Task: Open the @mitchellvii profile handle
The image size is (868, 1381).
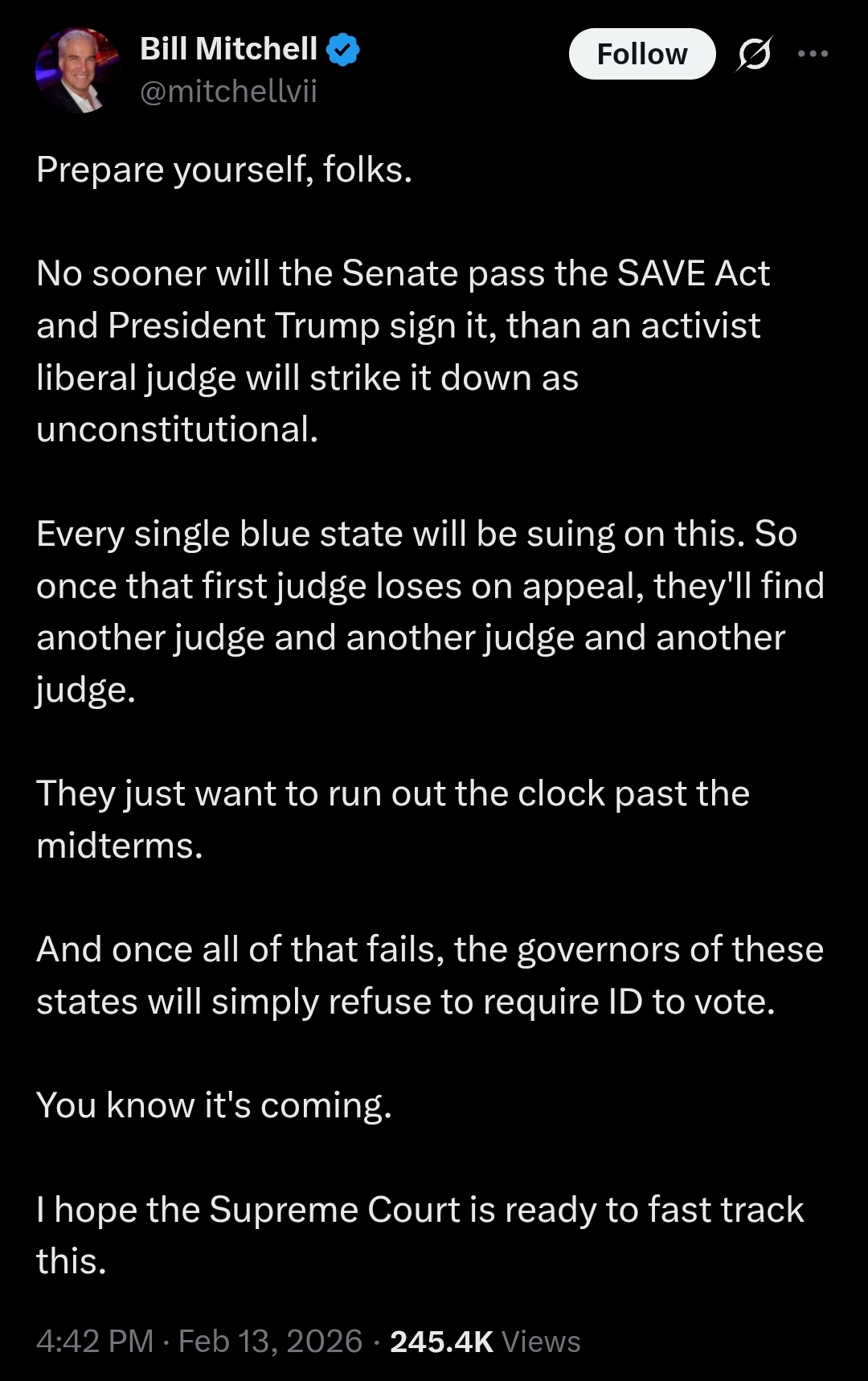Action: 228,92
